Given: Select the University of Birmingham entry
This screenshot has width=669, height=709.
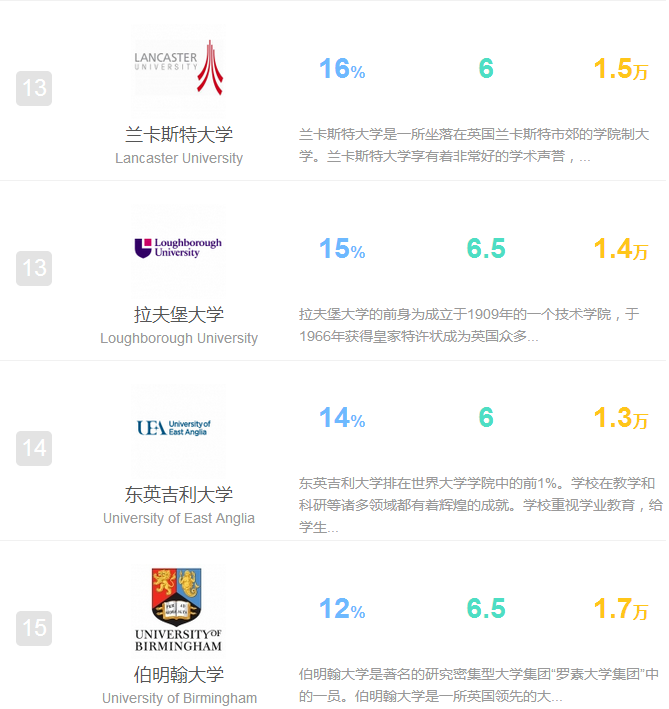Looking at the screenshot, I should coord(179,674).
